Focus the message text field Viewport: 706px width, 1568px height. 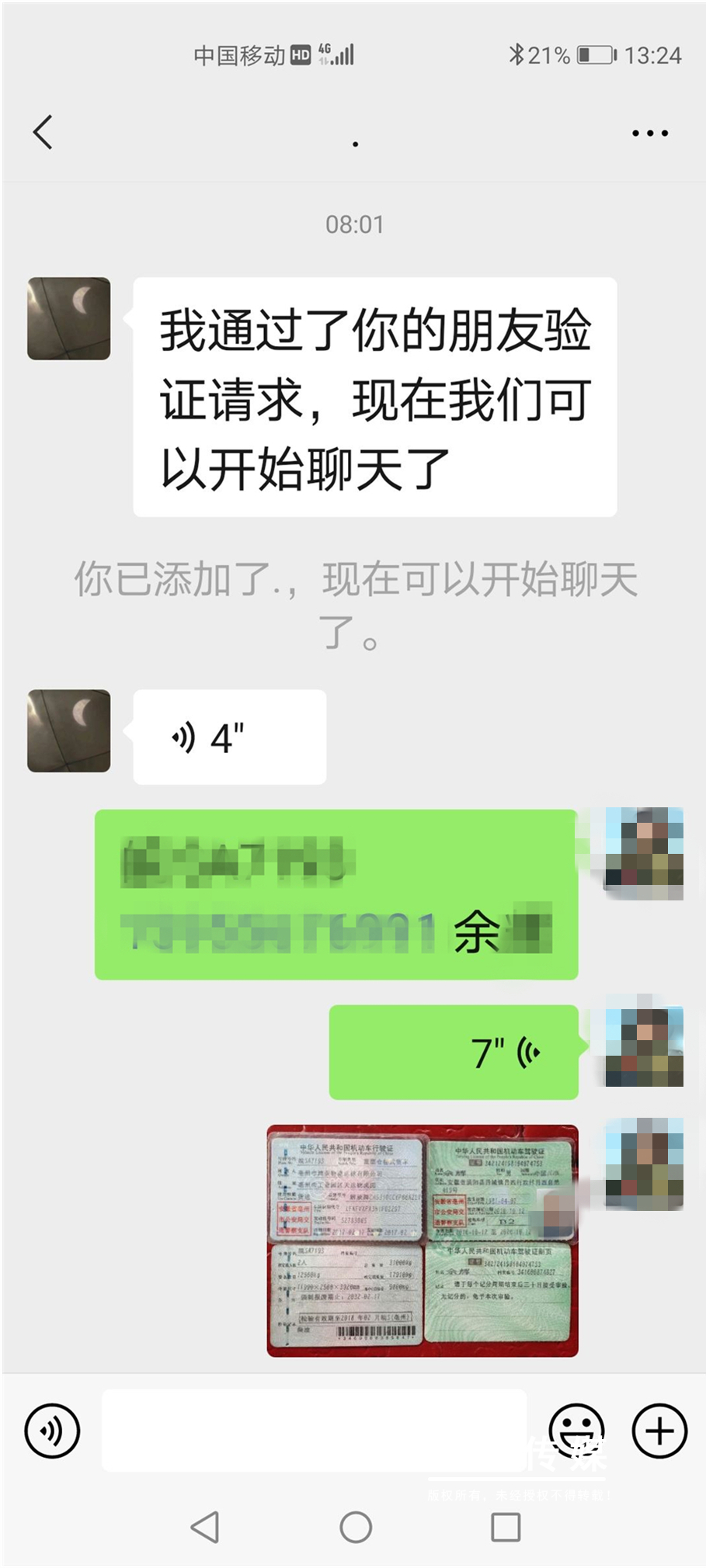pyautogui.click(x=315, y=1431)
